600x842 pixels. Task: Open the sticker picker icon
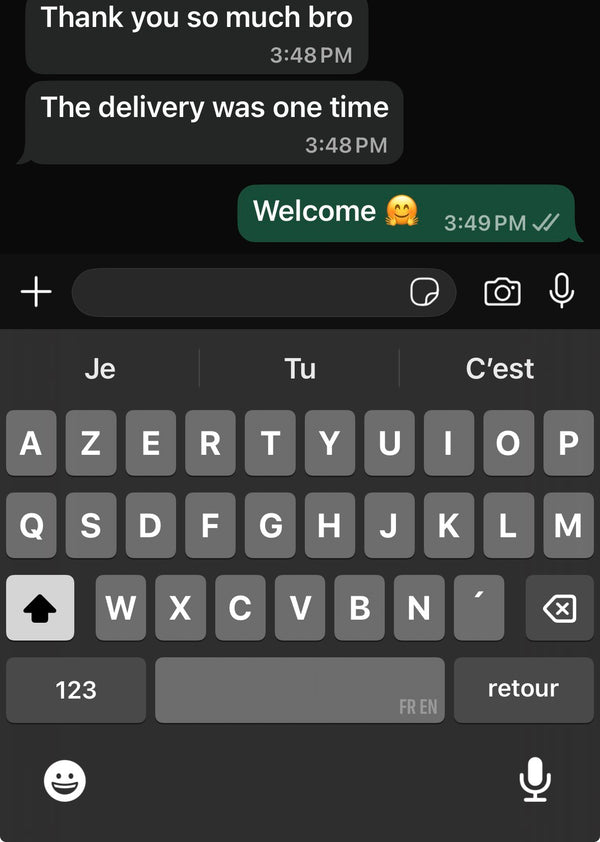click(425, 292)
